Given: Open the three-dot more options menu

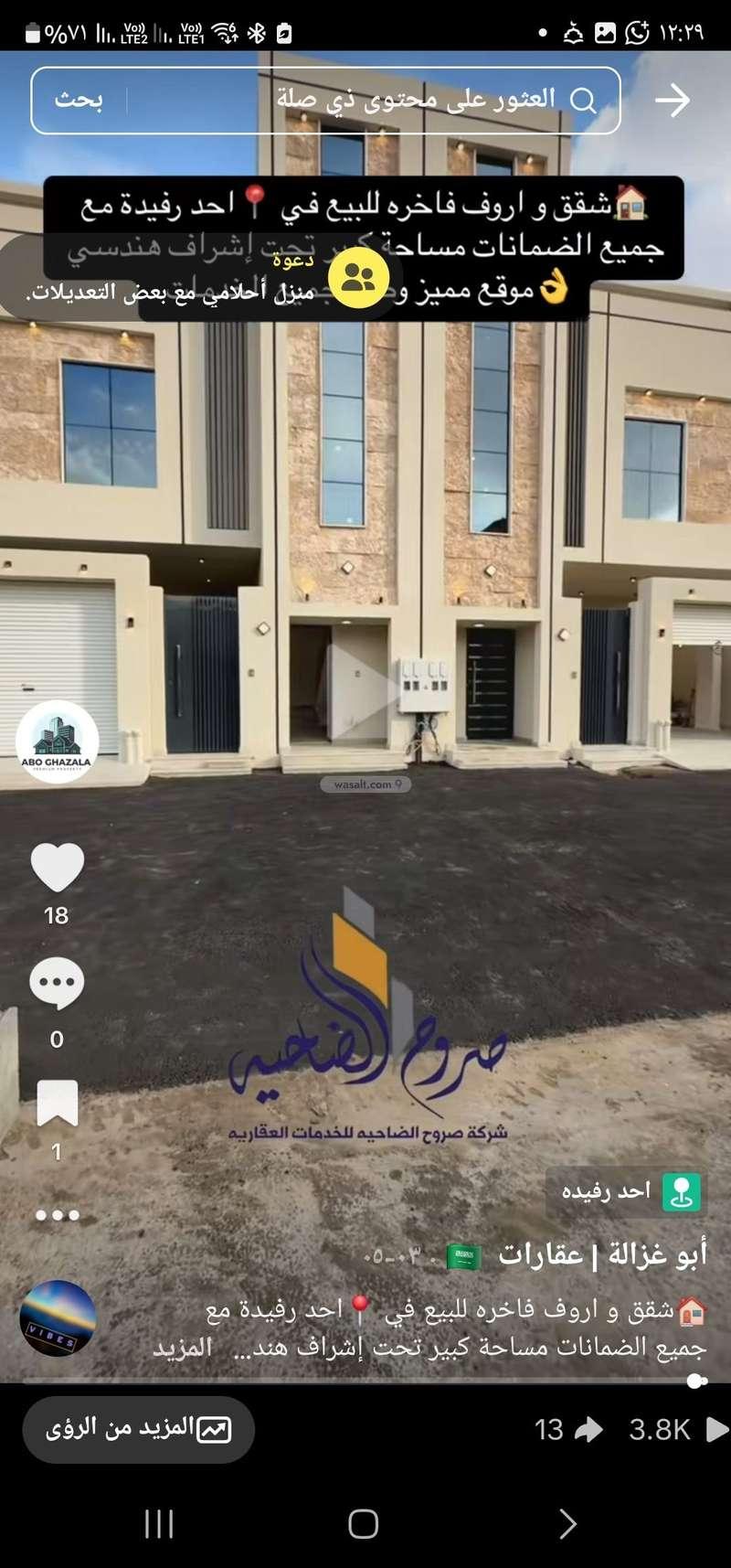Looking at the screenshot, I should click(x=57, y=1215).
